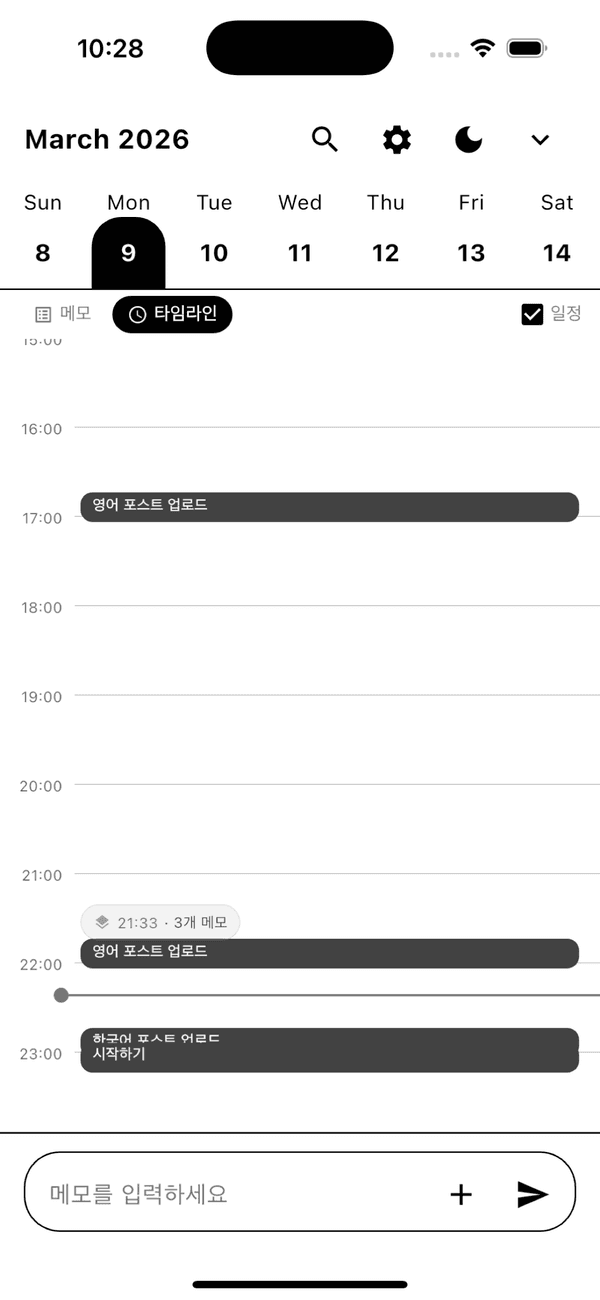Select Sunday 8
The height and width of the screenshot is (1300, 600).
(42, 253)
